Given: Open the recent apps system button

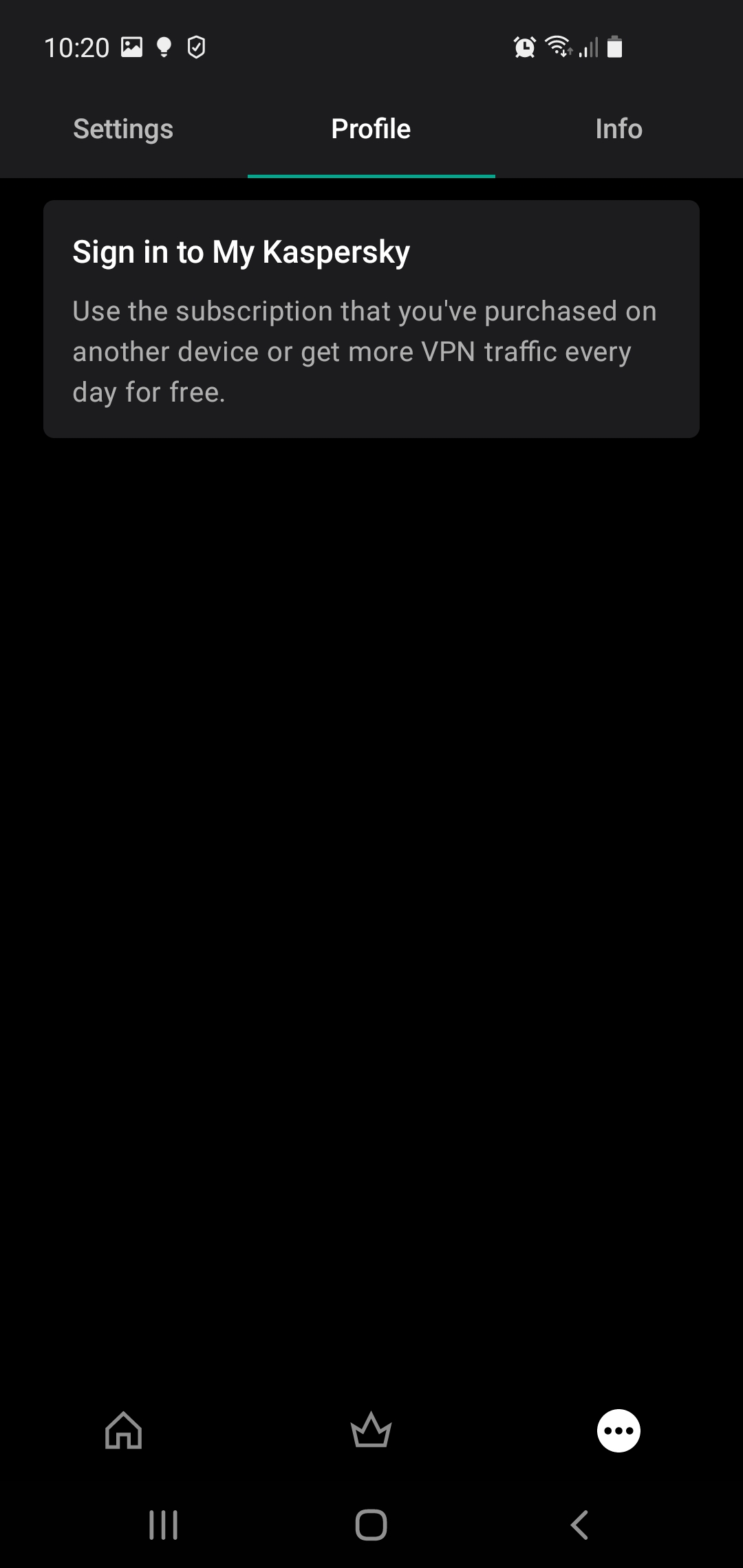Looking at the screenshot, I should [x=164, y=1525].
